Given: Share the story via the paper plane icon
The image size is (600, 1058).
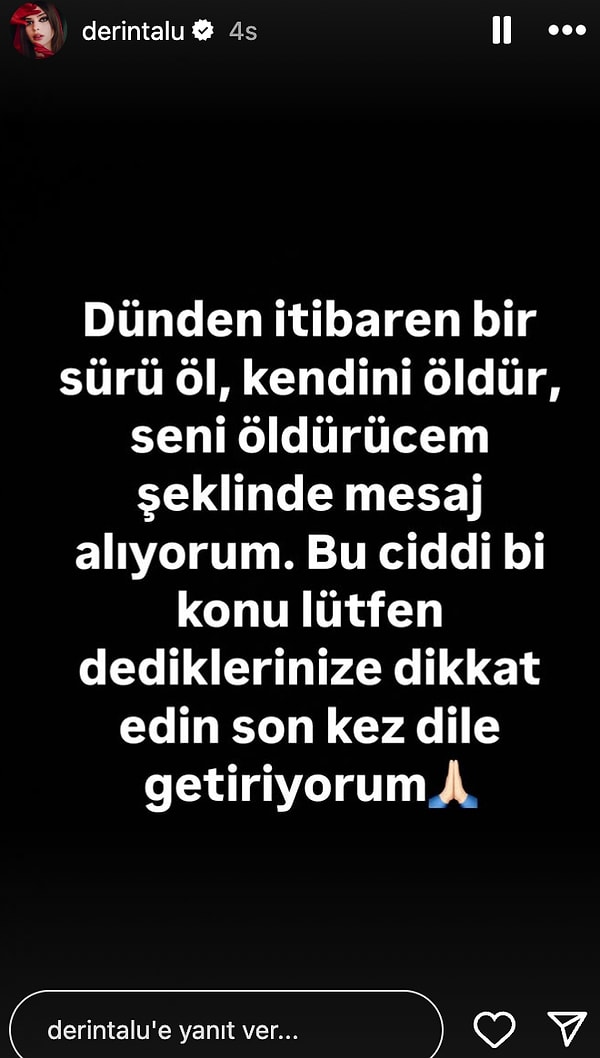Looking at the screenshot, I should pos(566,1029).
